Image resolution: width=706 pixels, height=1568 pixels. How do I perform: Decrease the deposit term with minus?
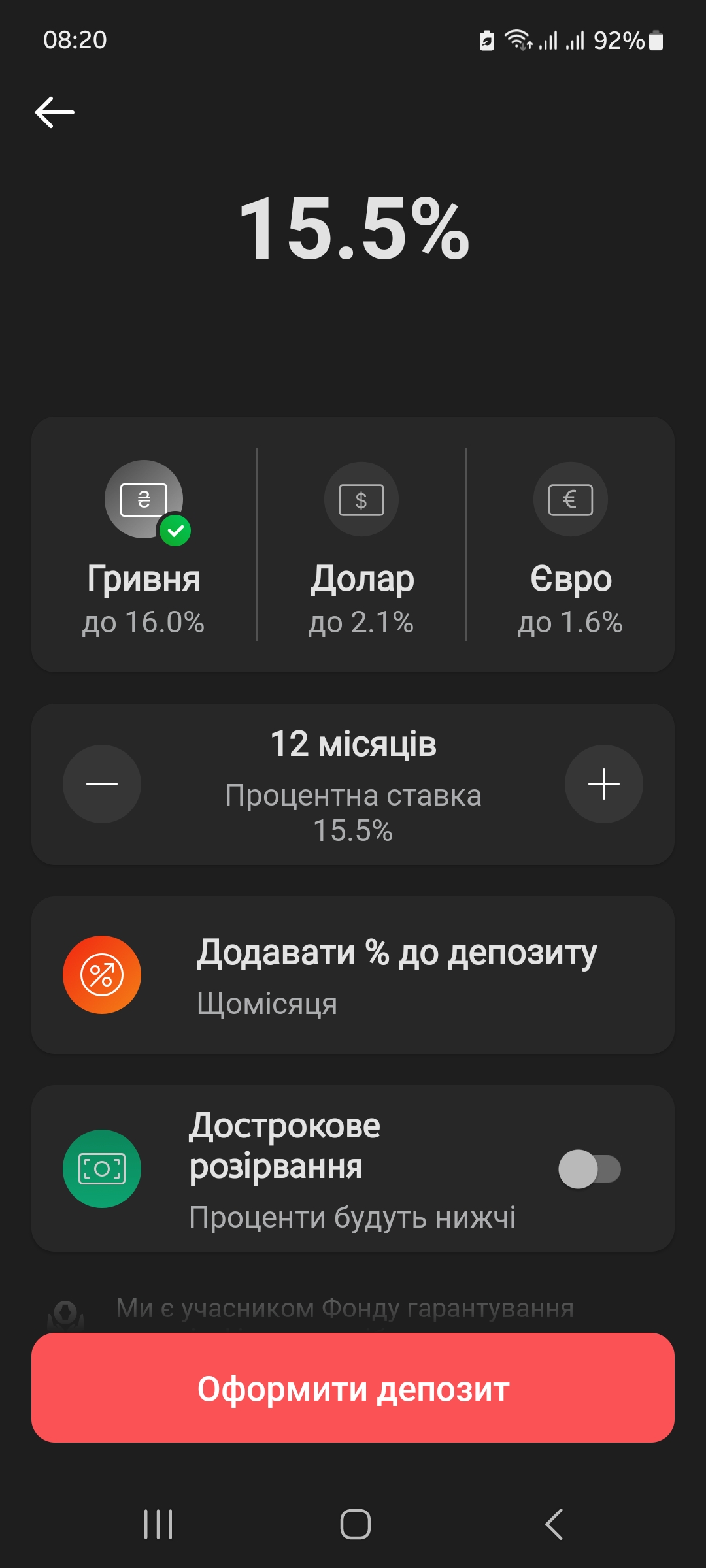(x=102, y=784)
